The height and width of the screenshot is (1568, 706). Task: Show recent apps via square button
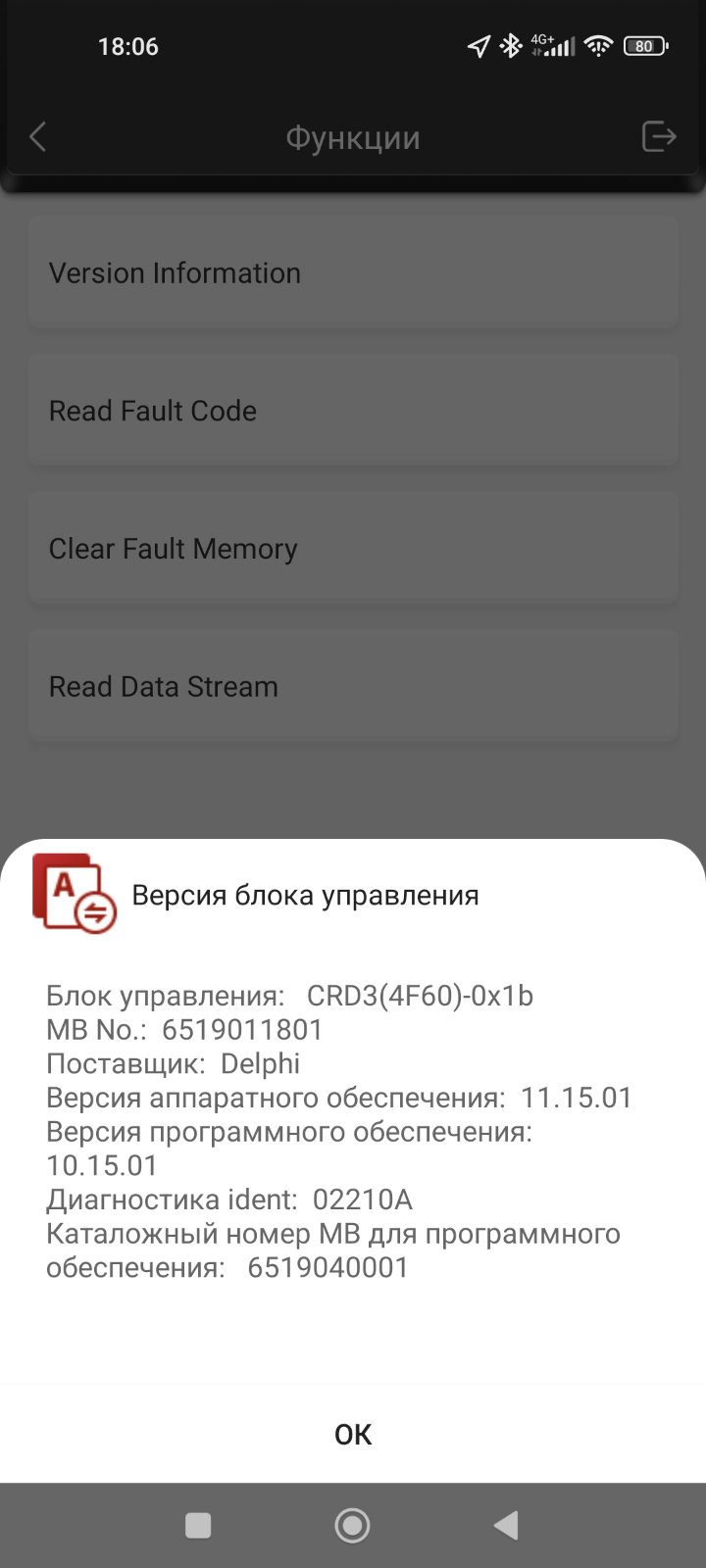(198, 1525)
